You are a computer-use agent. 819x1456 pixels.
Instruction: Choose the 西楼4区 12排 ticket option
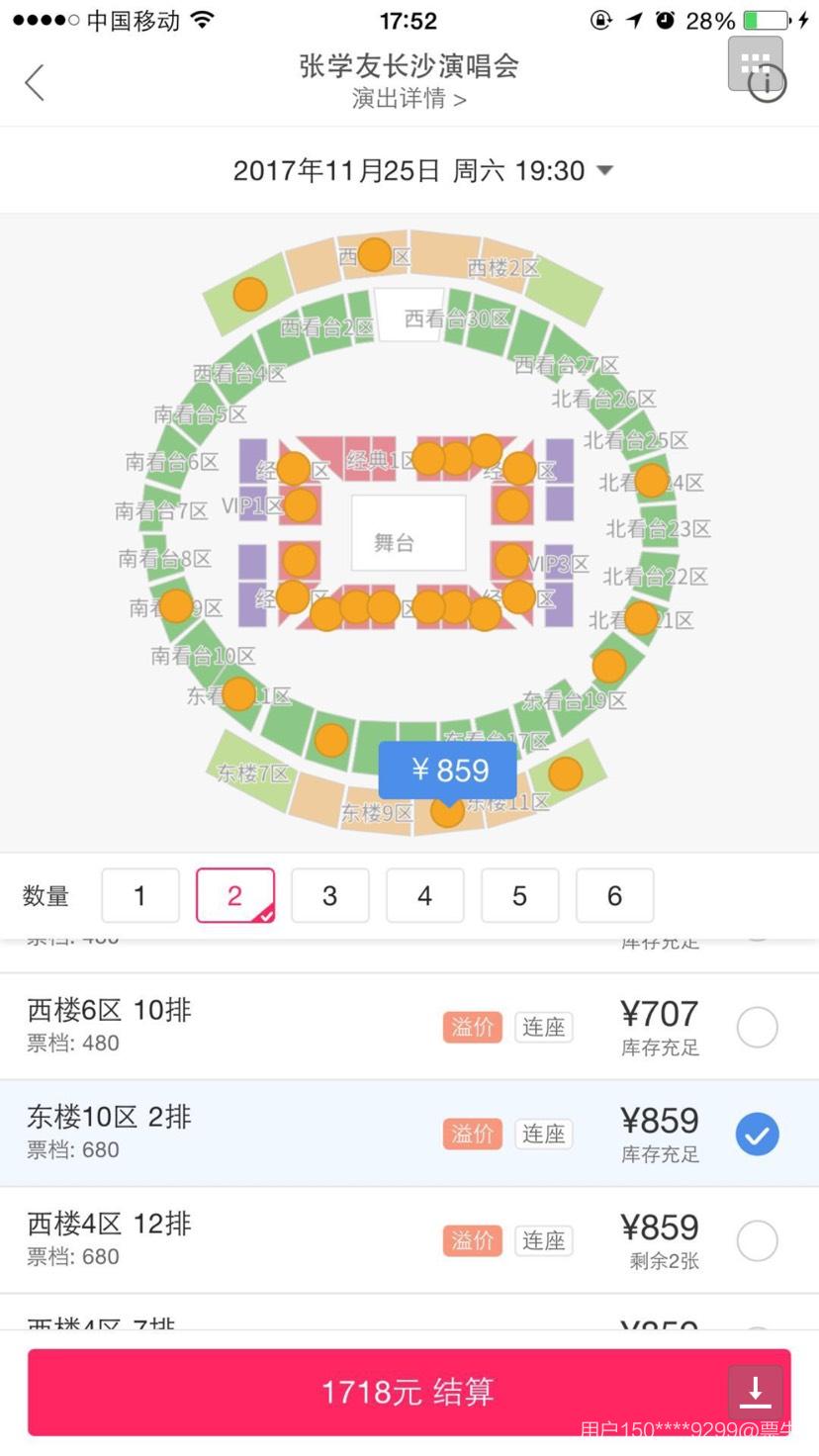click(x=757, y=1240)
